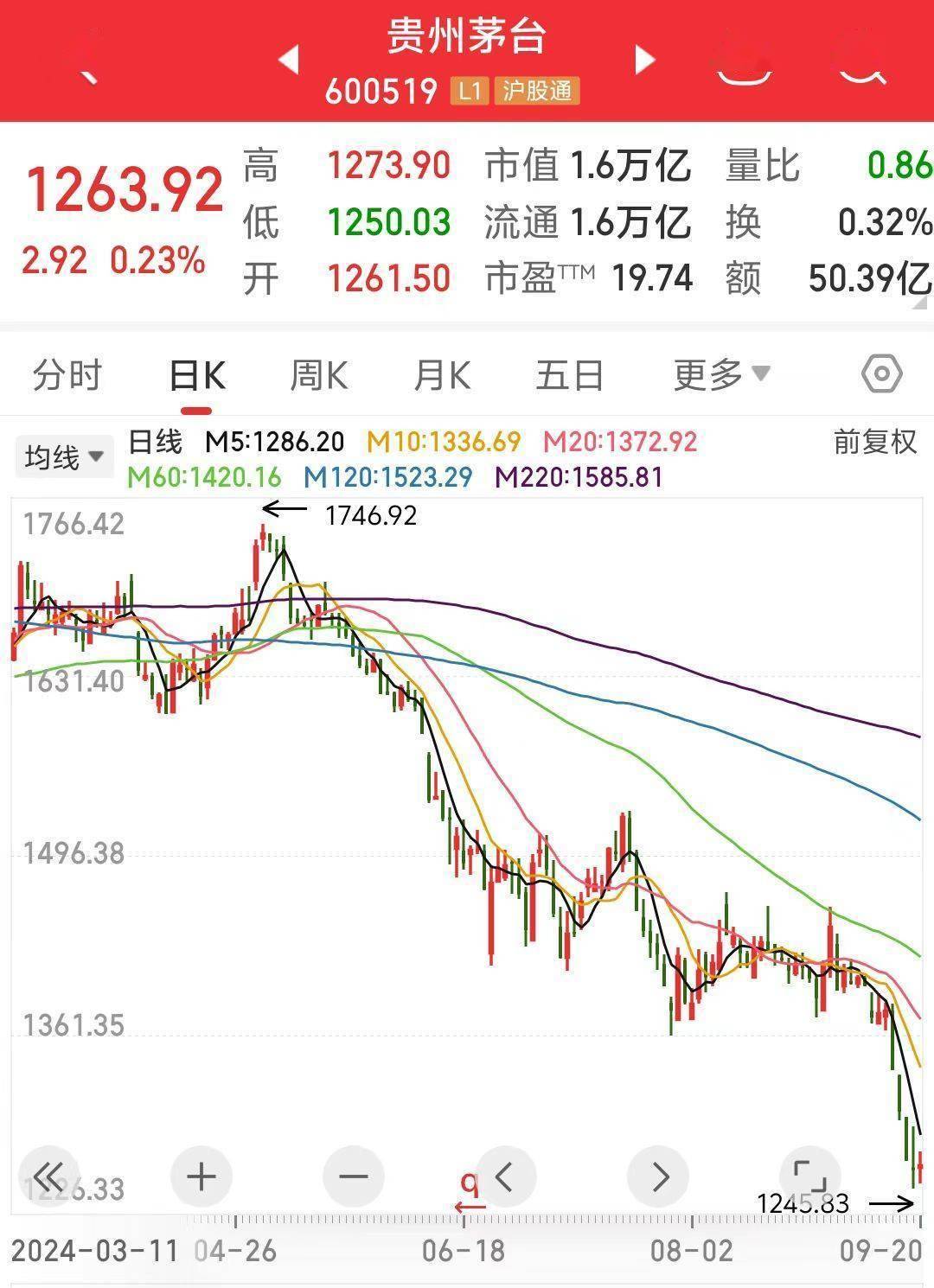Click the L1 quote level badge
Viewport: 934px width, 1288px height.
(468, 90)
